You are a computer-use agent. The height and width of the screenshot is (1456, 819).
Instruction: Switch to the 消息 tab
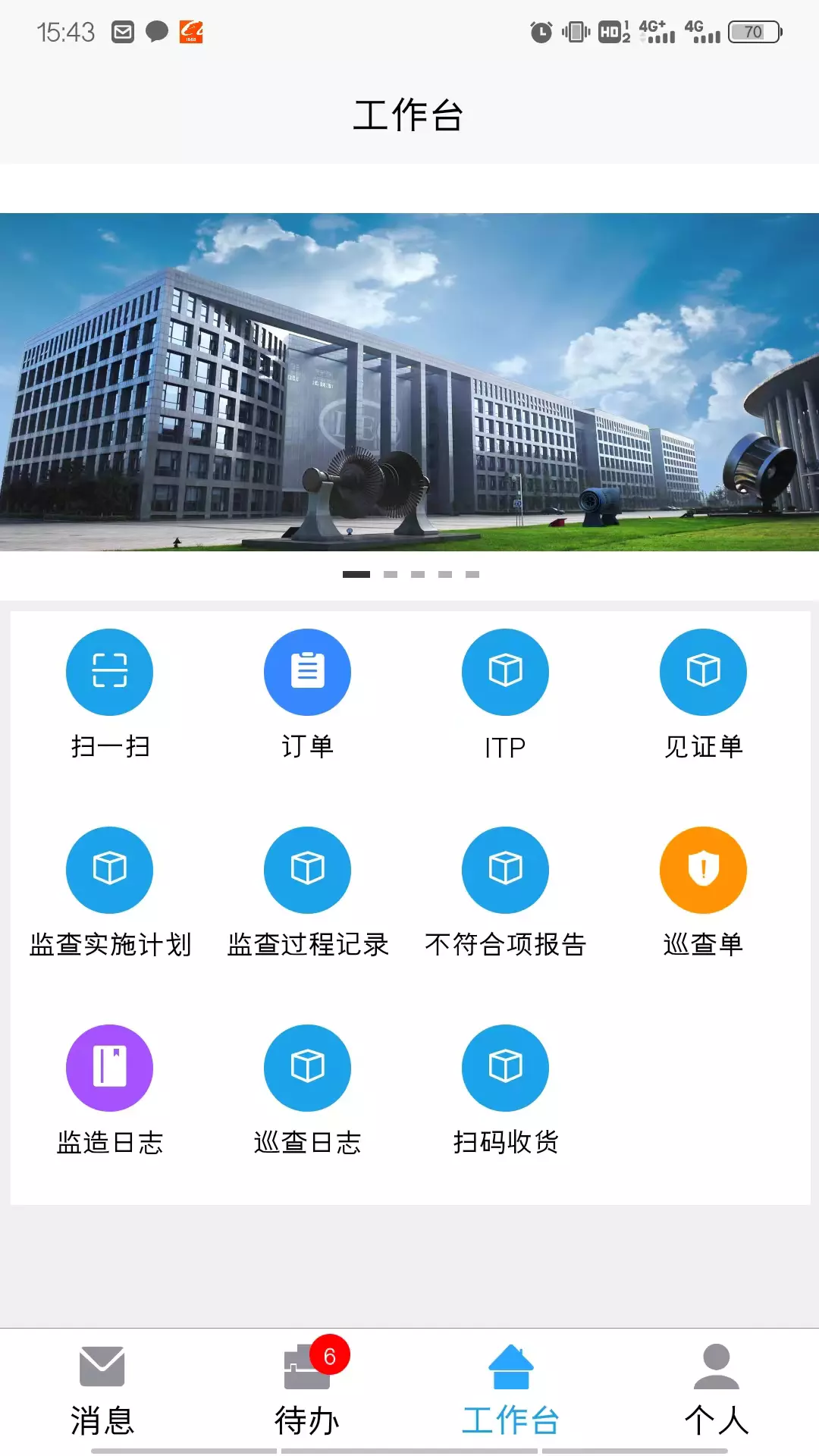click(x=102, y=1392)
